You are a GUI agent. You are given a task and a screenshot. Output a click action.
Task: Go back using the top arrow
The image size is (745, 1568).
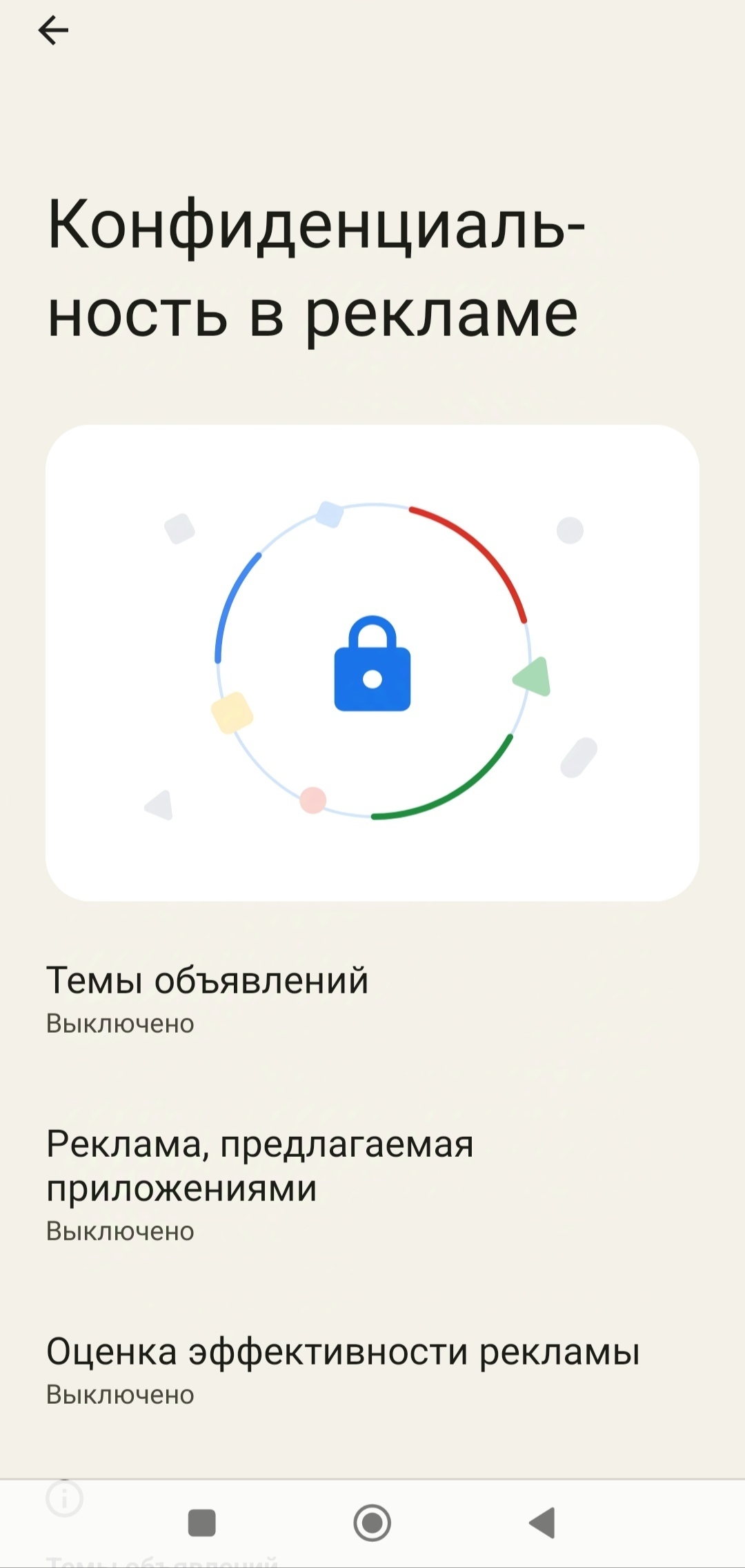pyautogui.click(x=53, y=31)
